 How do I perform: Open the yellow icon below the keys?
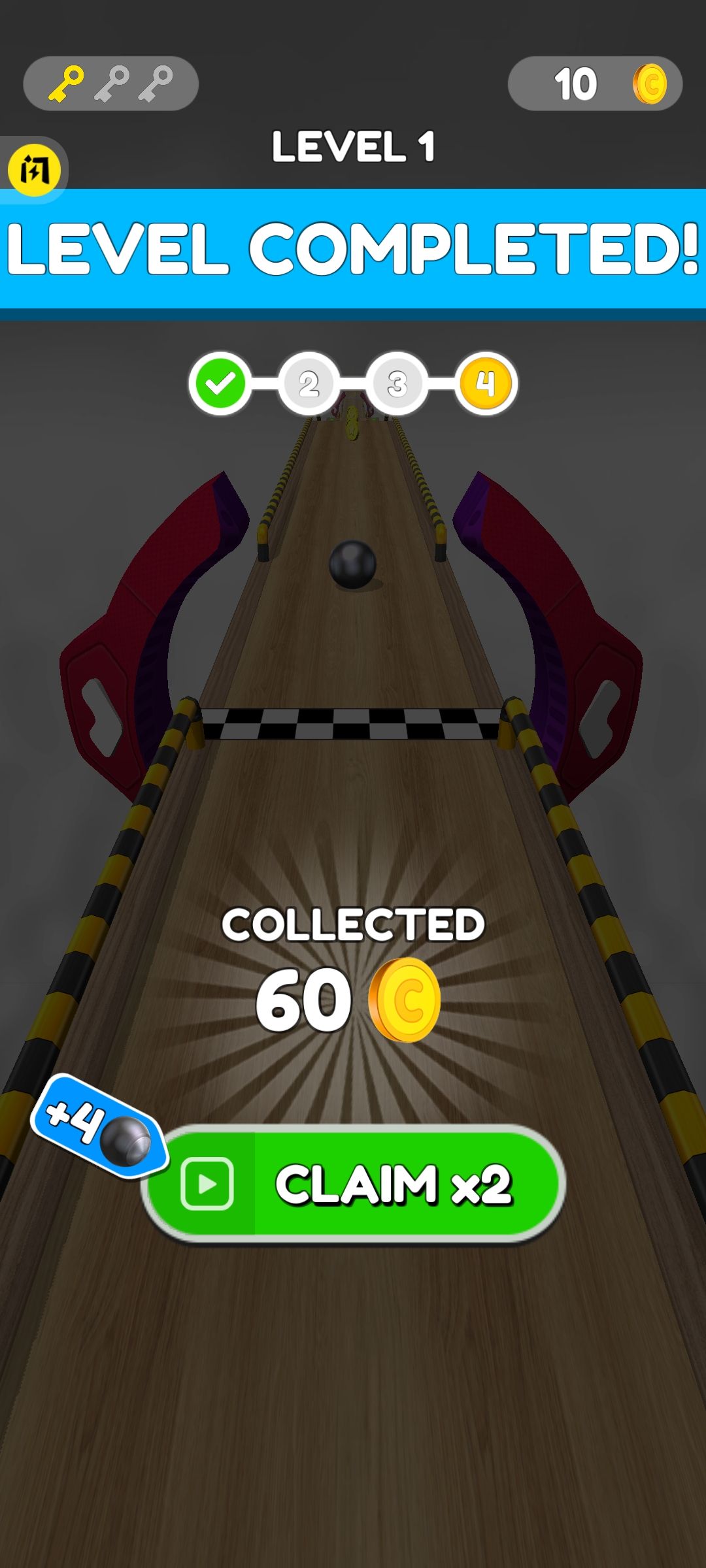(34, 171)
